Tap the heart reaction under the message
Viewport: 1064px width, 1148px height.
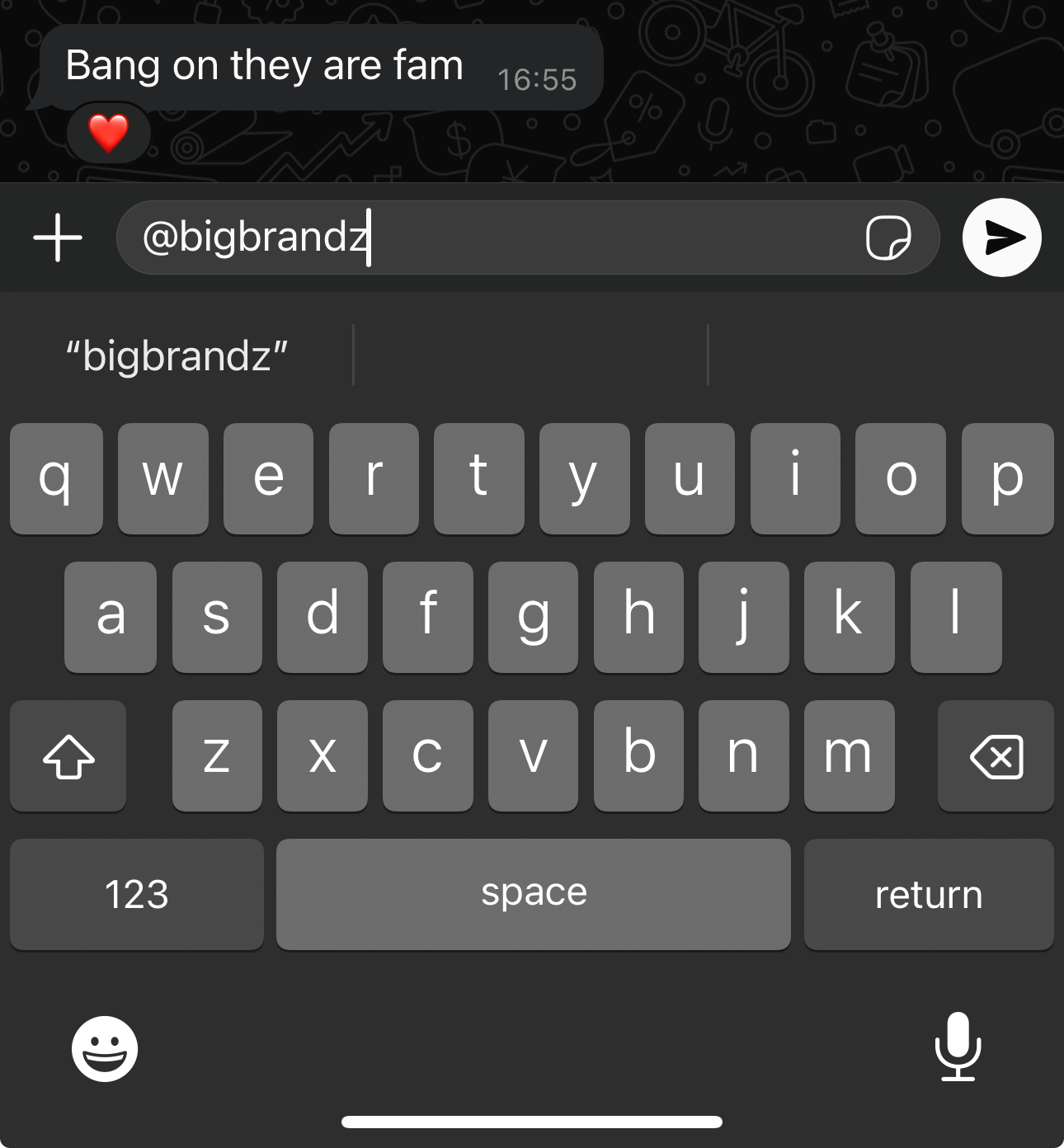point(108,134)
